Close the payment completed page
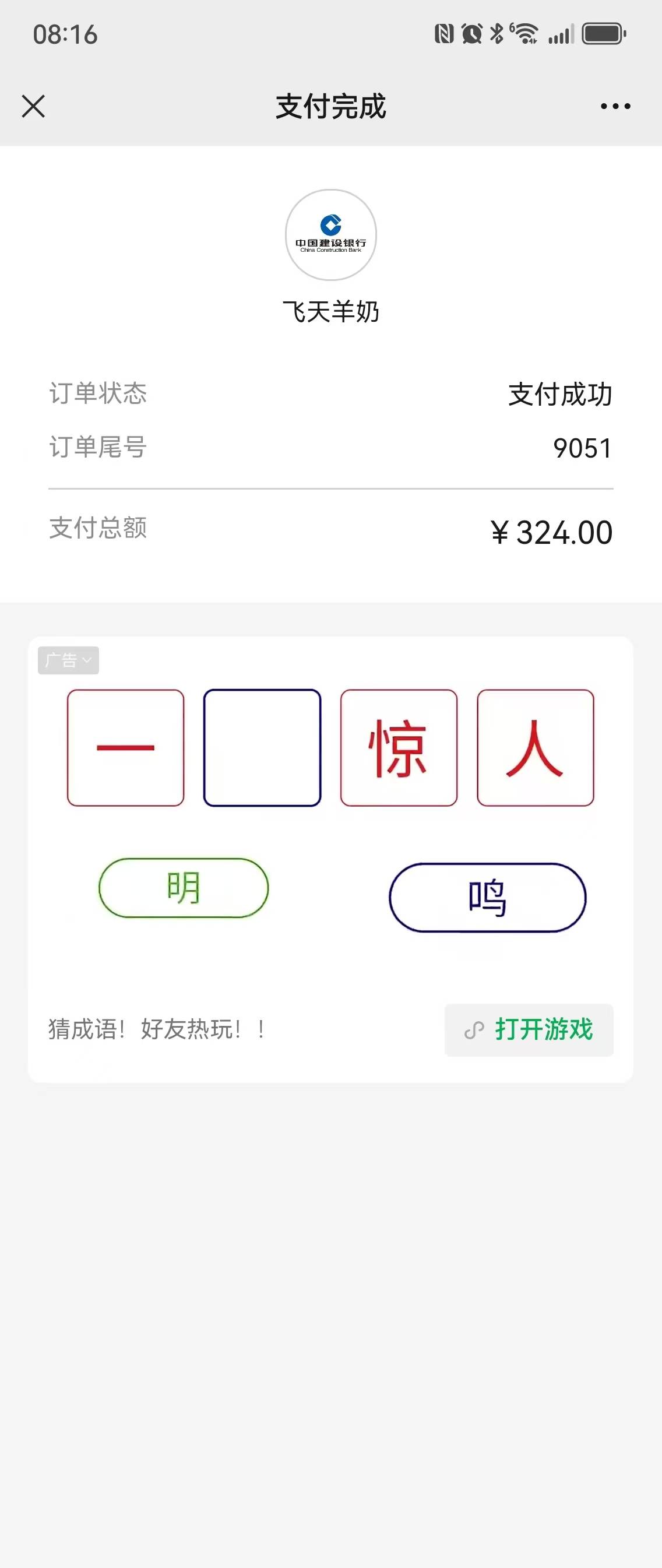Viewport: 662px width, 1568px height. 33,106
